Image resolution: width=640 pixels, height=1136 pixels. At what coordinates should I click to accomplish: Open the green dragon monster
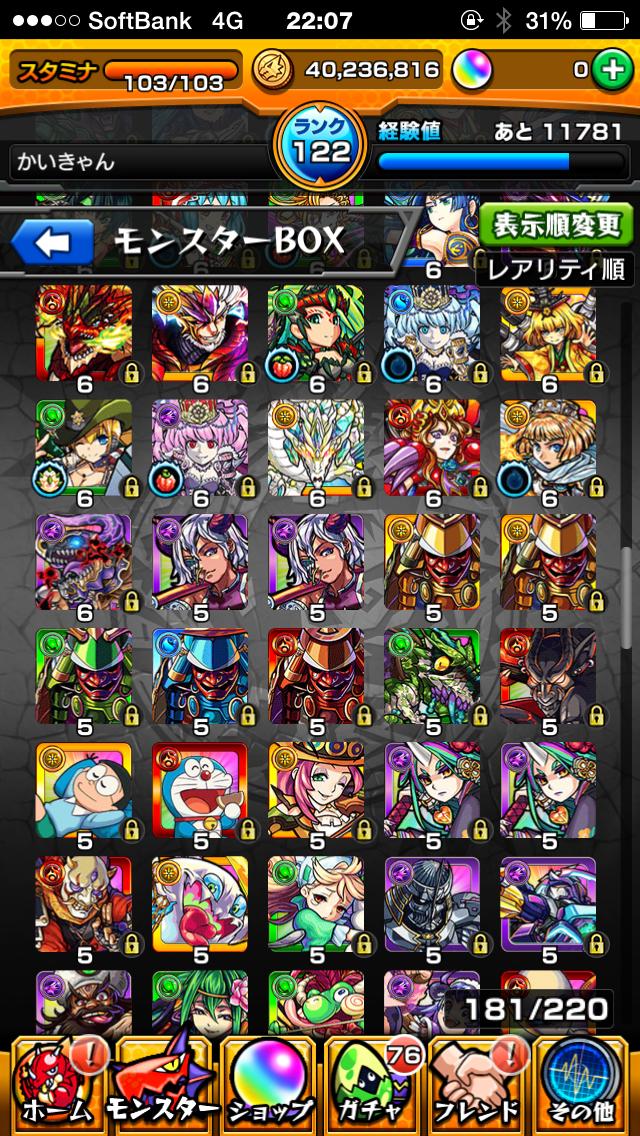click(432, 675)
